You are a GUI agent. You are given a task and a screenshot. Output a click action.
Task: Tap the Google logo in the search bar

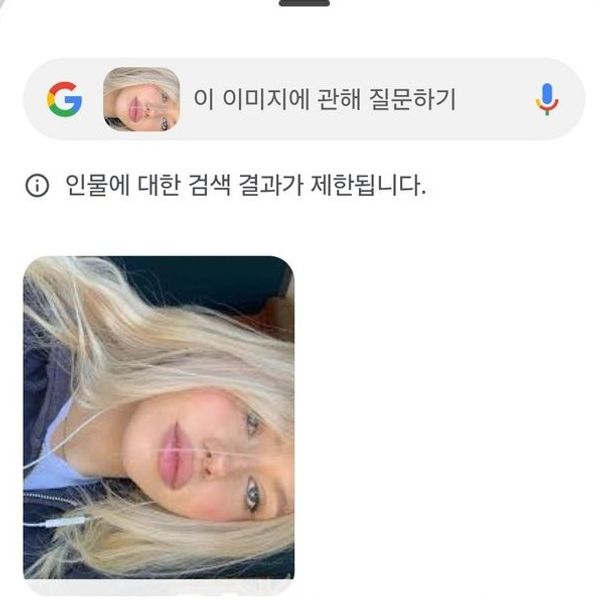point(64,99)
